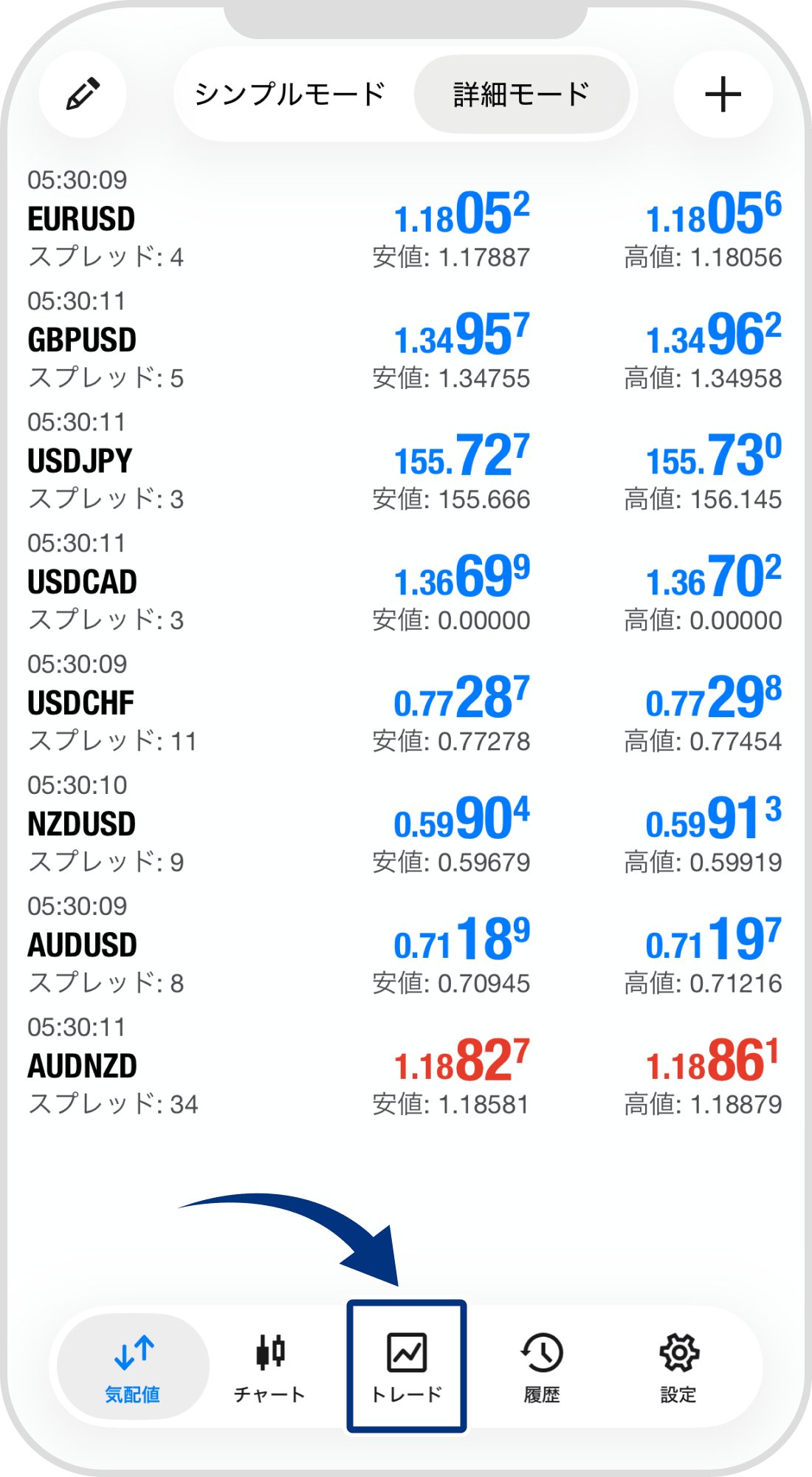Screen dimensions: 812x1477
Task: Open NZDUSD quote details
Action: coord(405,825)
